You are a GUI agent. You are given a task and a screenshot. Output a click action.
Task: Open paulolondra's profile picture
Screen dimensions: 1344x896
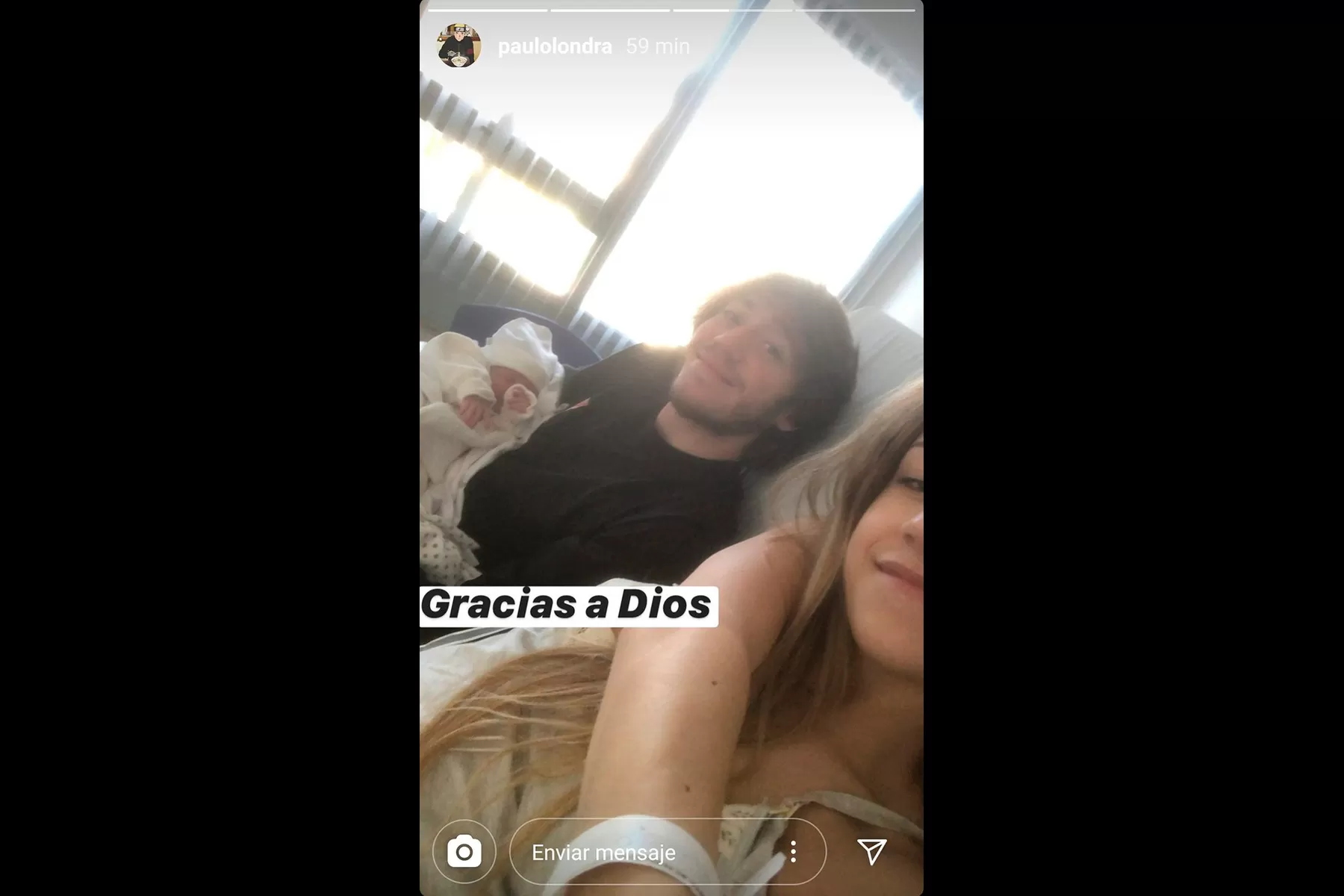point(458,46)
